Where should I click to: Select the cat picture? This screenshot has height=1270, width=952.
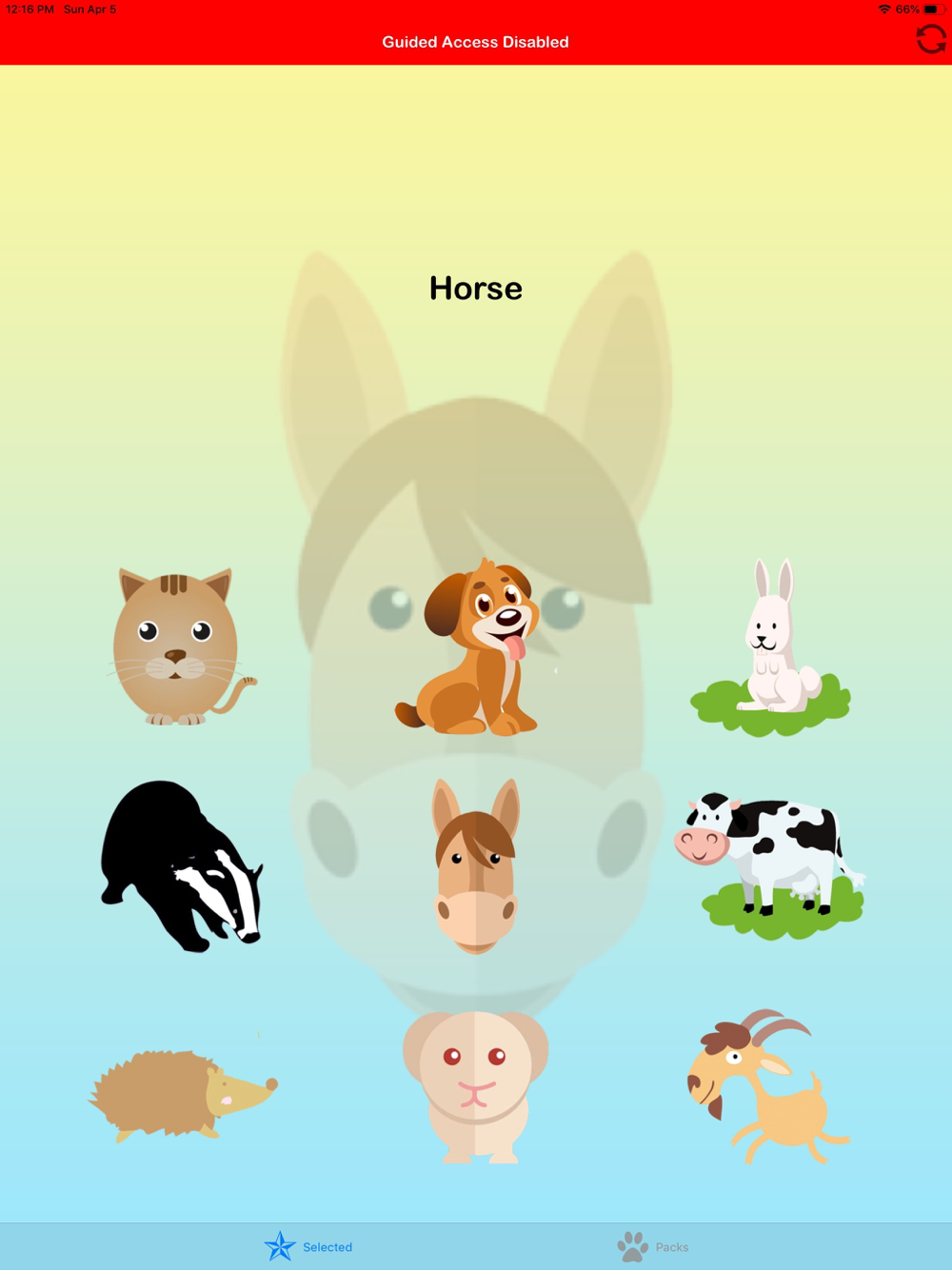(182, 646)
